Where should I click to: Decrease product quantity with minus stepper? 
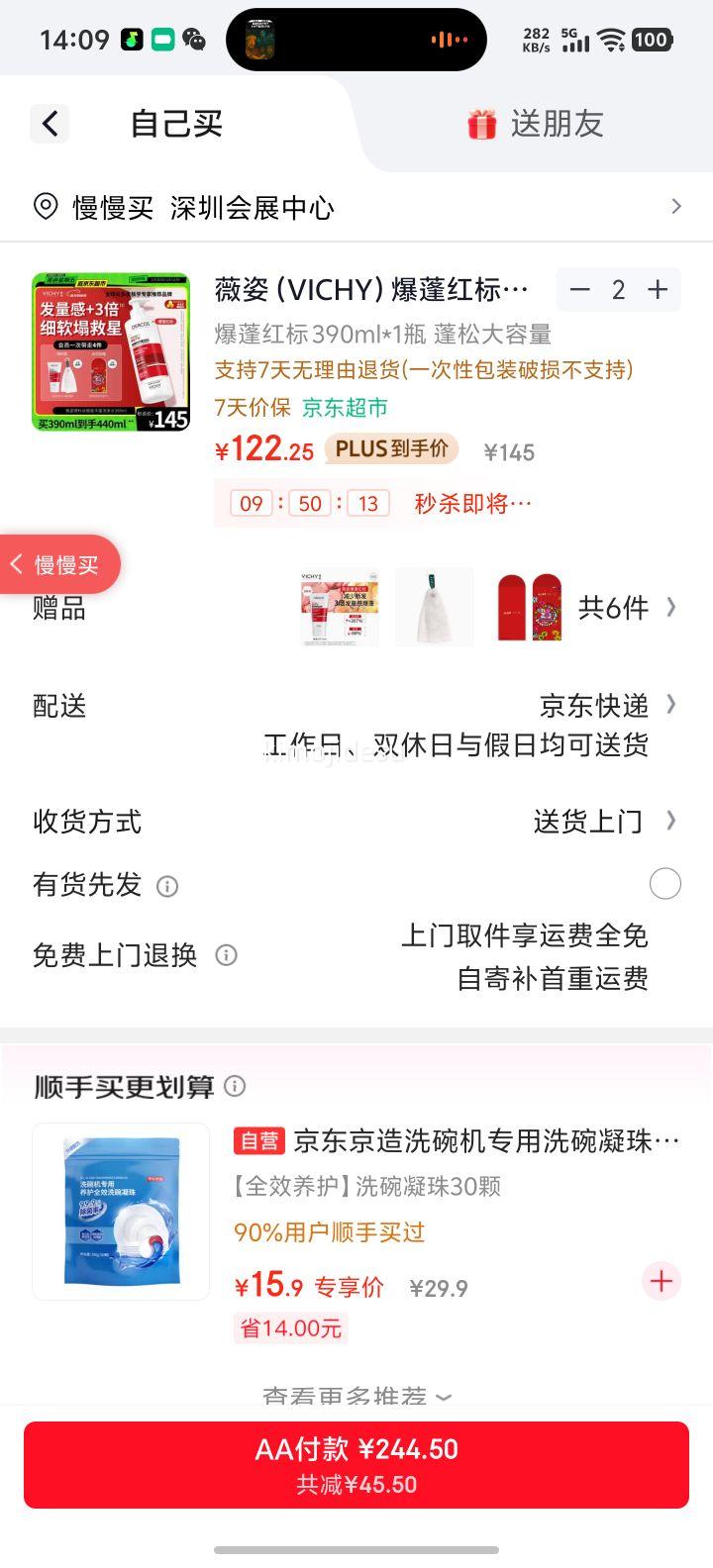579,289
